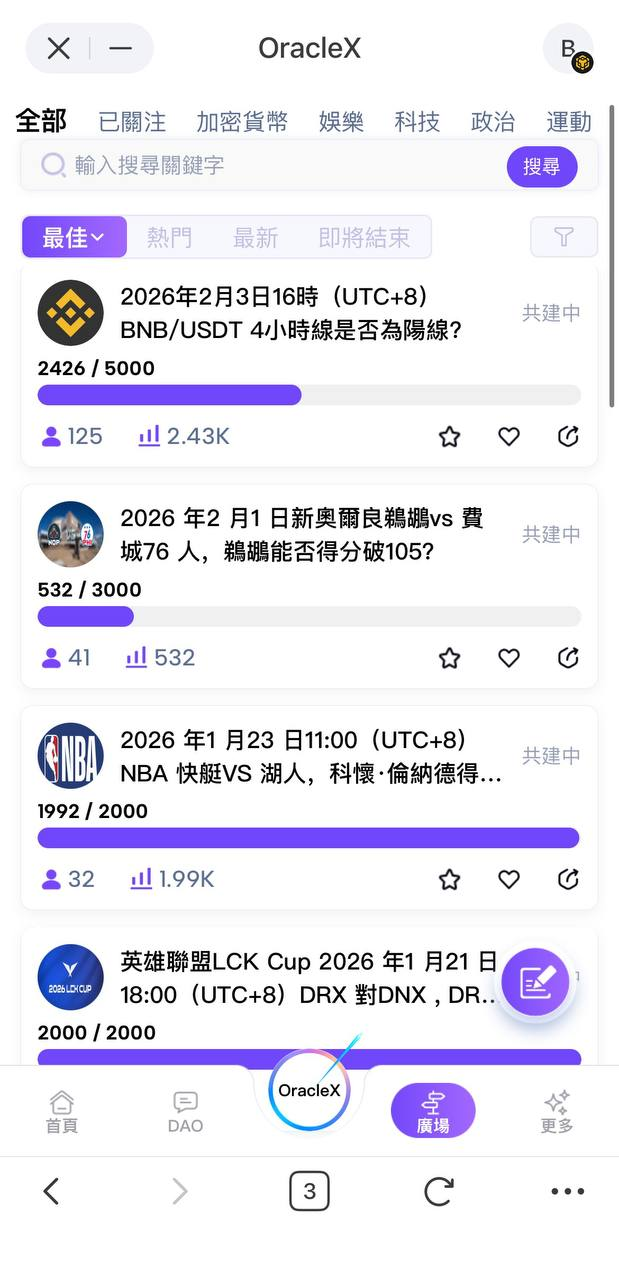Show the 即將結束 ending-soon list
Image resolution: width=619 pixels, height=1280 pixels.
click(x=364, y=237)
